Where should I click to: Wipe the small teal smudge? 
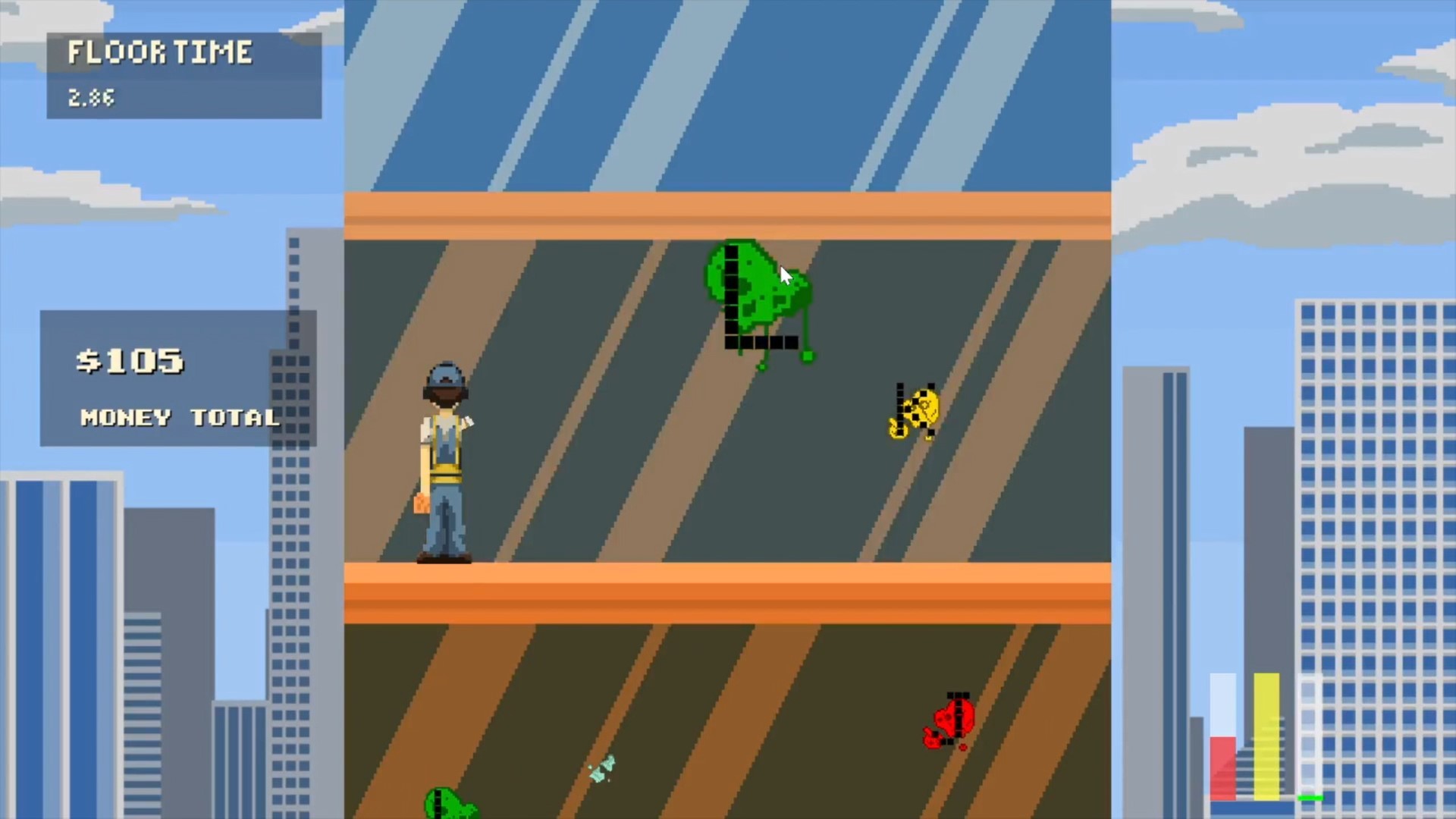point(602,769)
